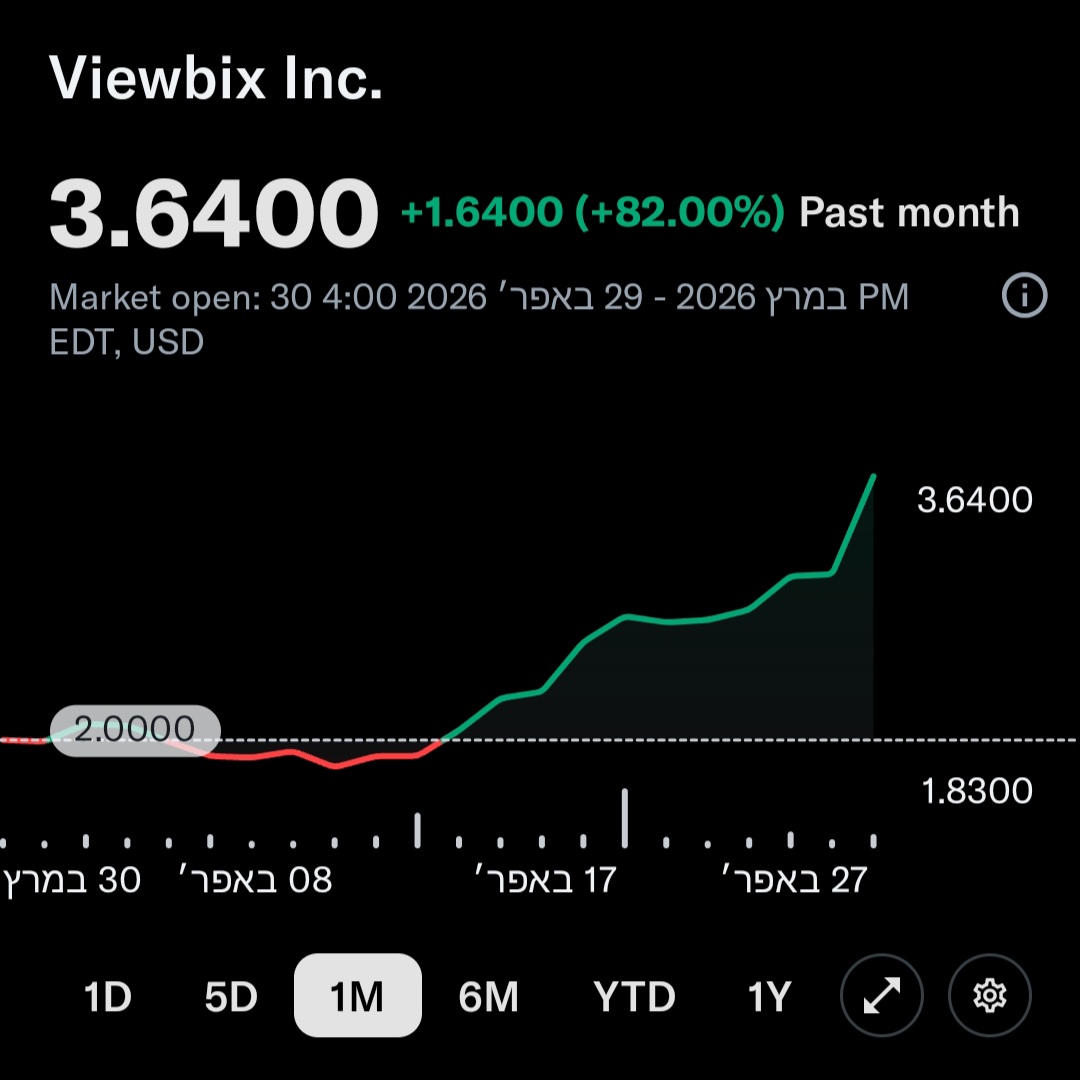Switch to YTD range
The image size is (1080, 1080).
634,996
